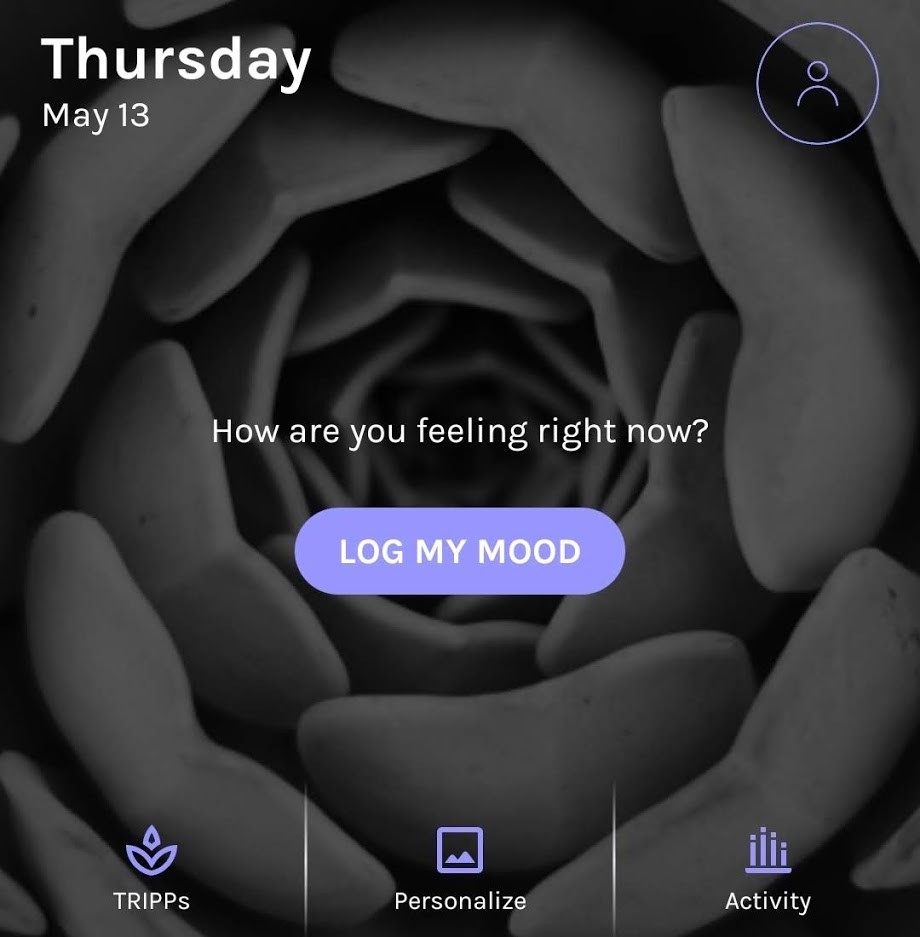Open the Personalize tab
Viewport: 920px width, 937px height.
point(460,868)
